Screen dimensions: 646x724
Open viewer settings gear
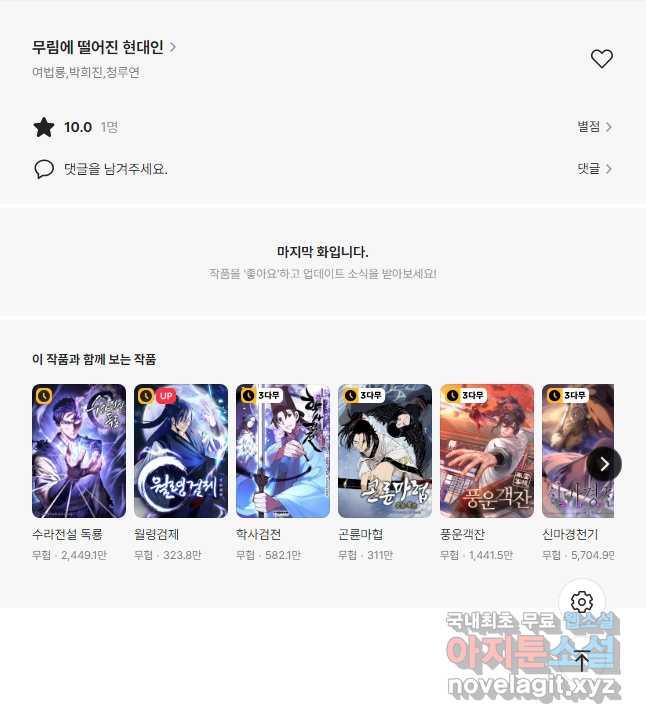point(582,602)
